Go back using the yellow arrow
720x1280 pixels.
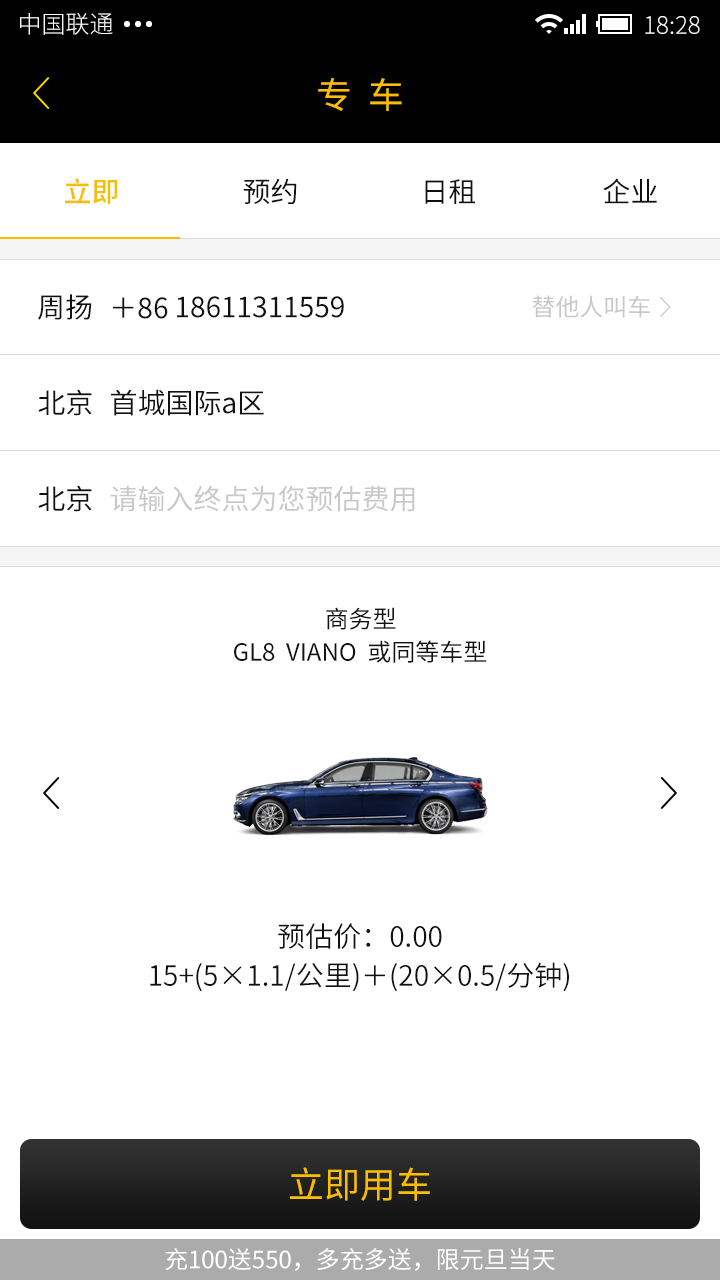(41, 93)
